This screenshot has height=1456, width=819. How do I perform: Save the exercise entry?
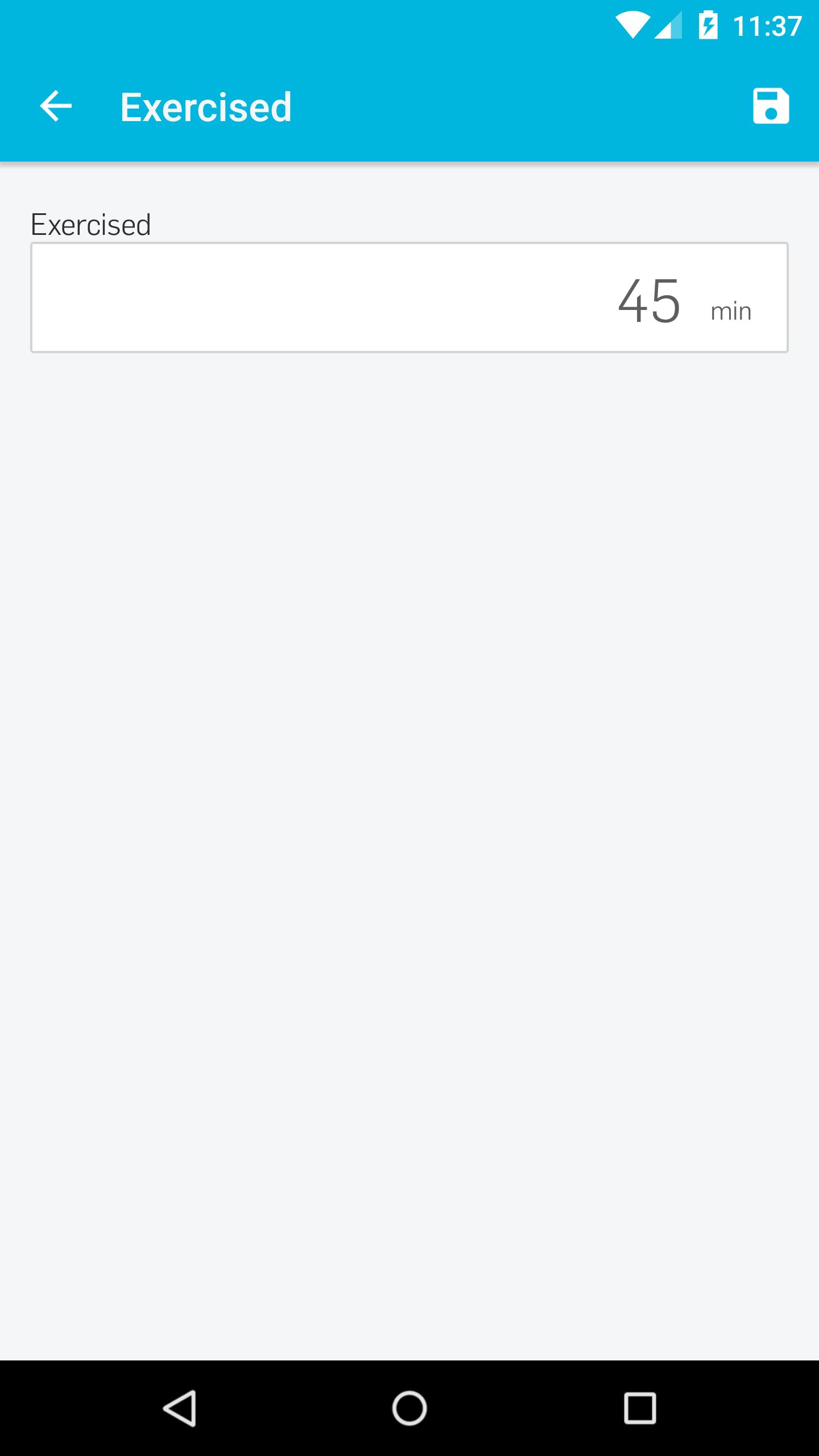click(x=771, y=106)
